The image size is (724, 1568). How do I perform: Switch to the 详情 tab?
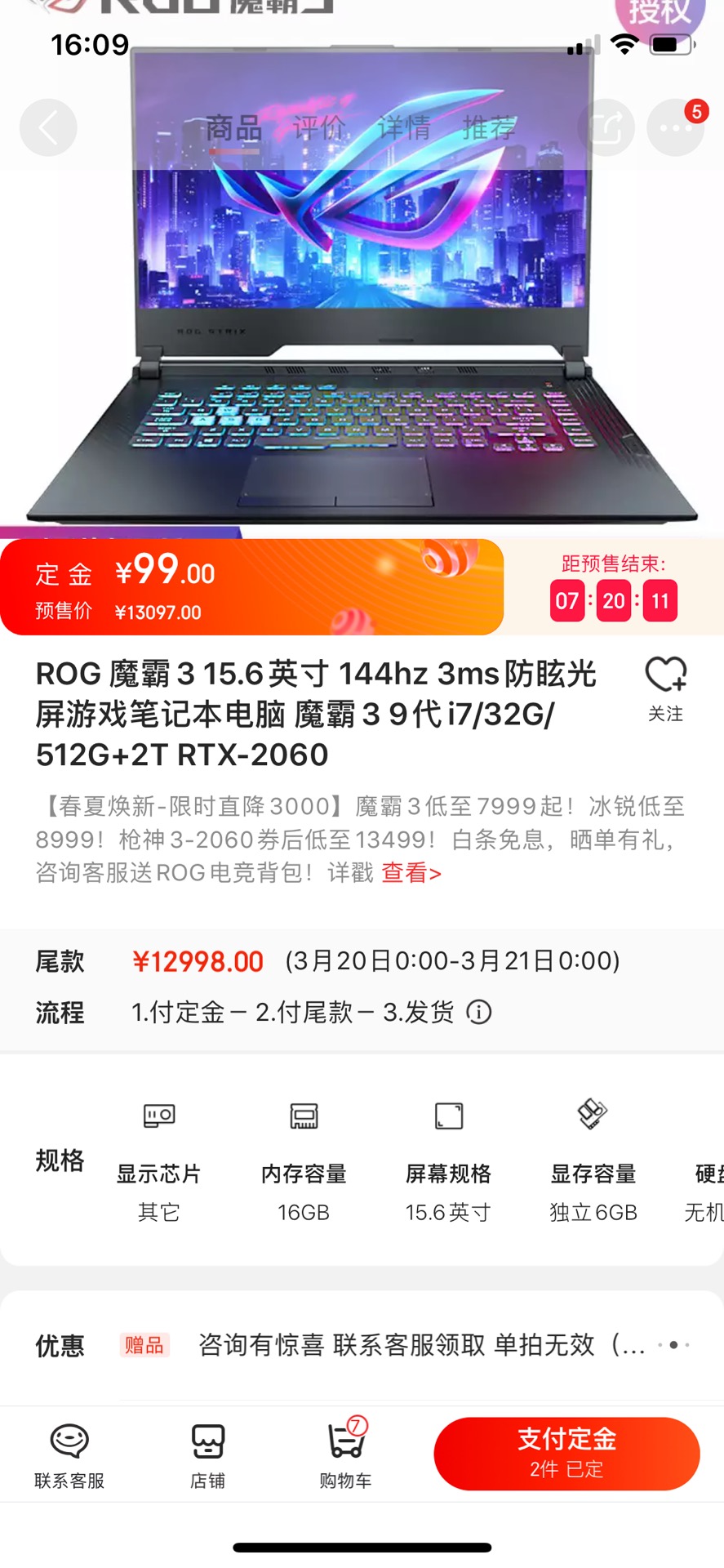click(x=404, y=128)
